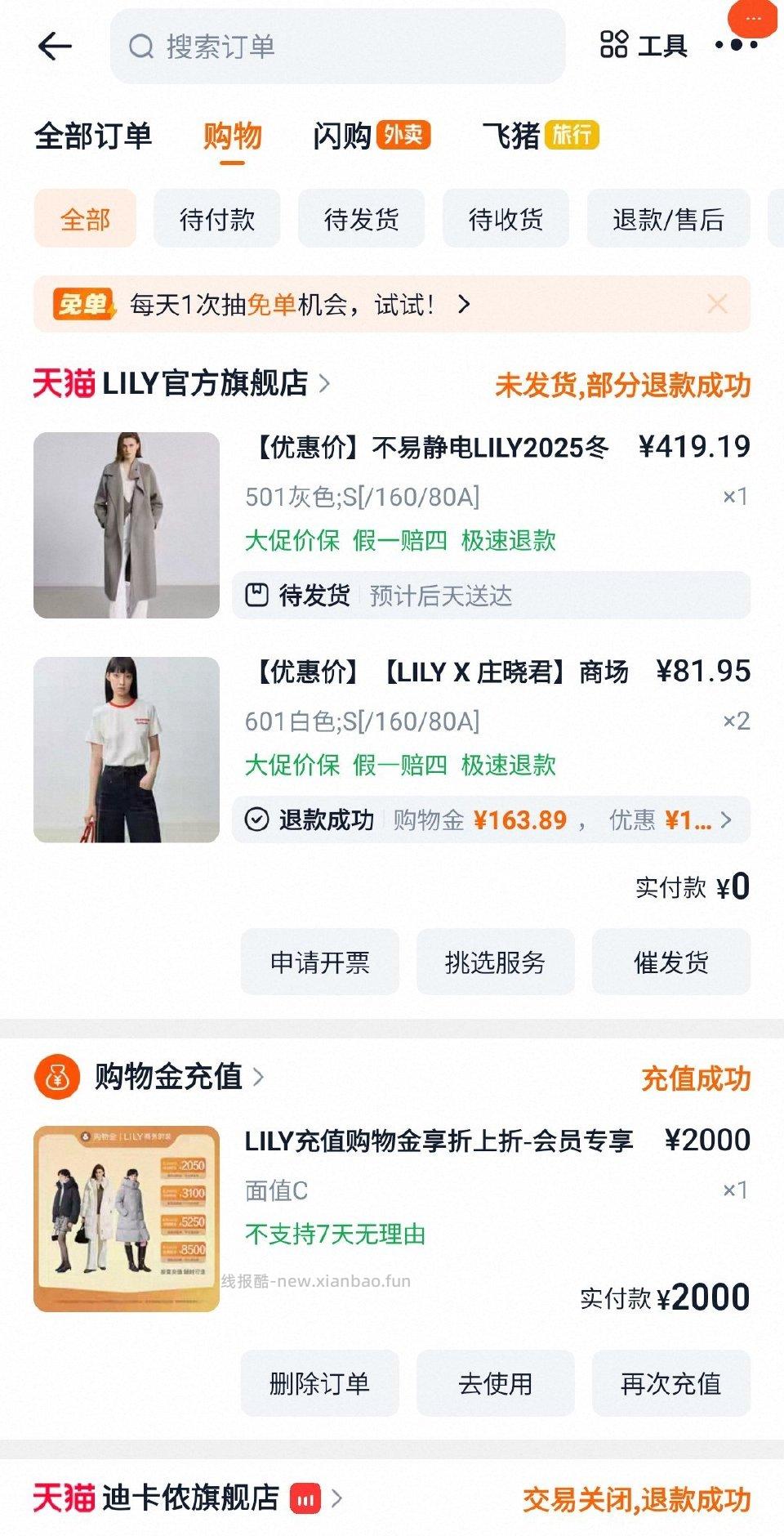
Task: Expand the LILY官方旗舰店 store chevron
Action: [x=327, y=383]
